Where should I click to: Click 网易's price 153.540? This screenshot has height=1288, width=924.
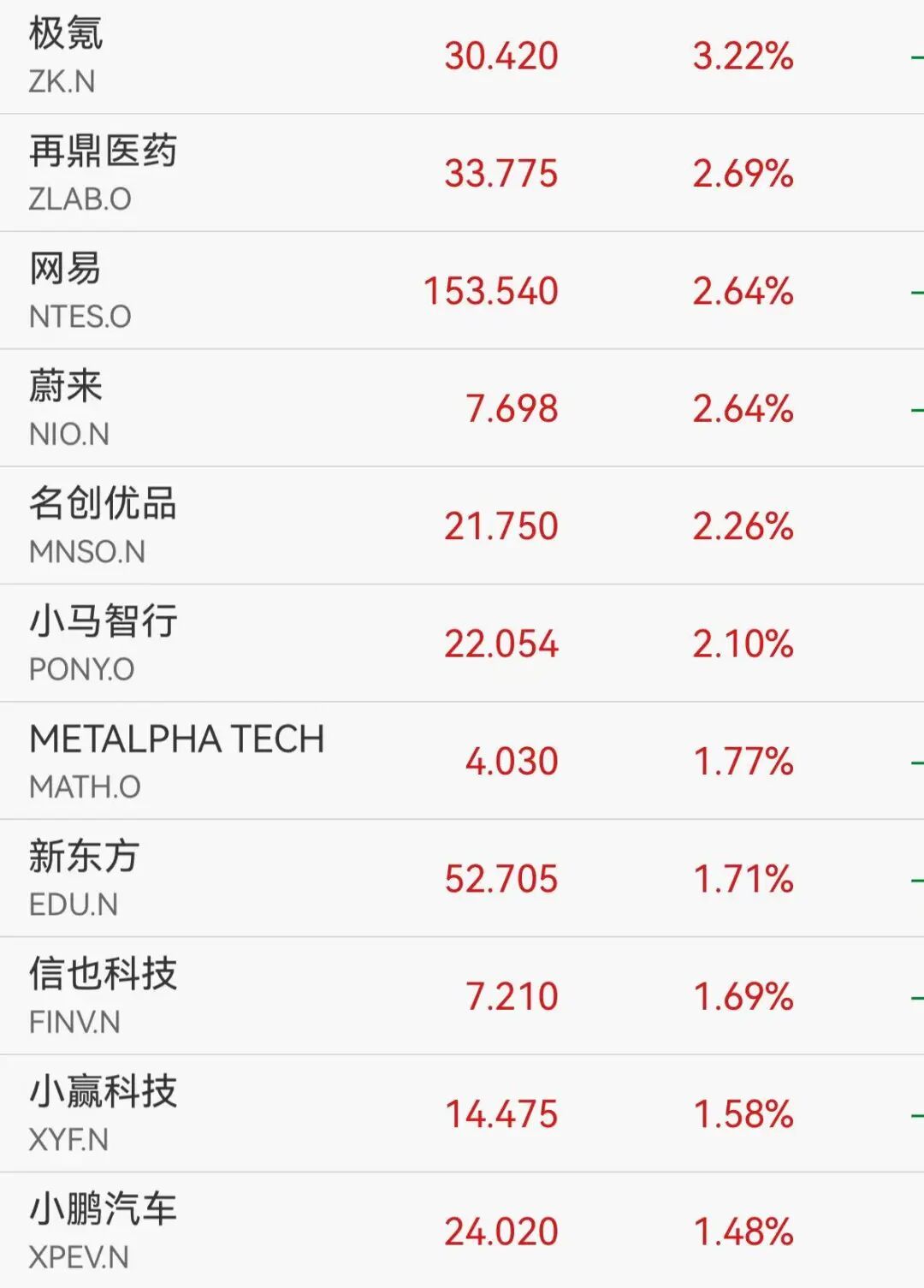tap(489, 291)
